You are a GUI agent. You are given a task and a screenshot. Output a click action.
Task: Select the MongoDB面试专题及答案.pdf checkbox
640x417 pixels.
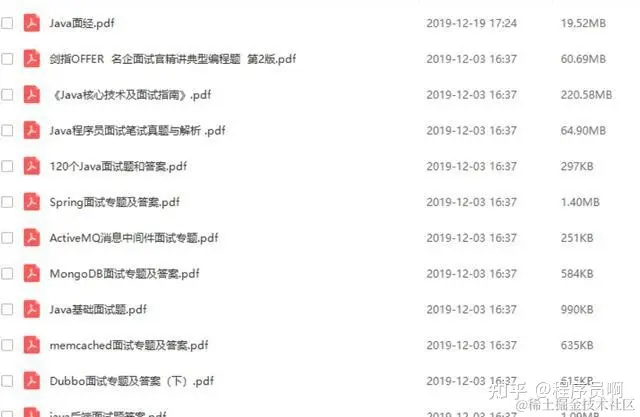point(8,273)
